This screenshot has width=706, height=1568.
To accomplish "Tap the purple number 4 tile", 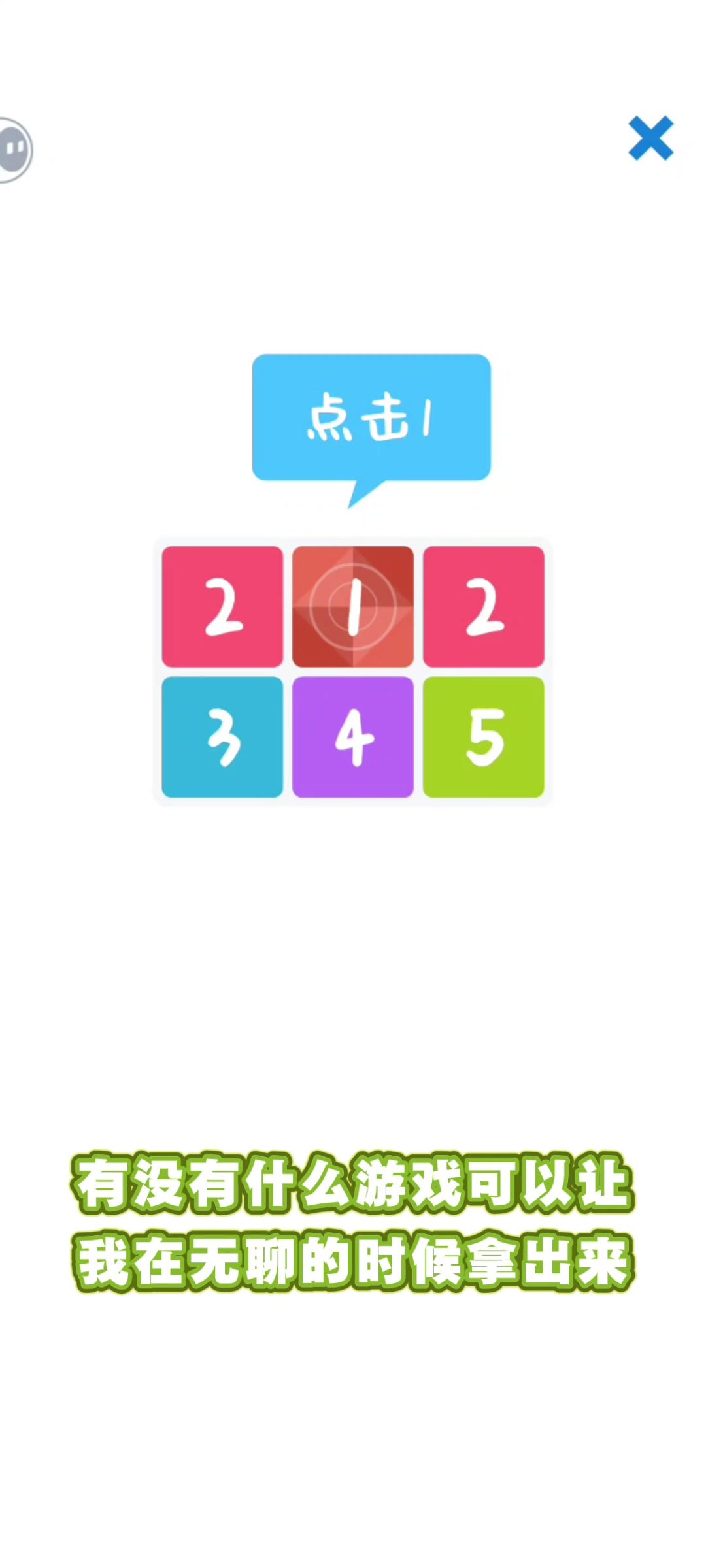I will point(353,737).
